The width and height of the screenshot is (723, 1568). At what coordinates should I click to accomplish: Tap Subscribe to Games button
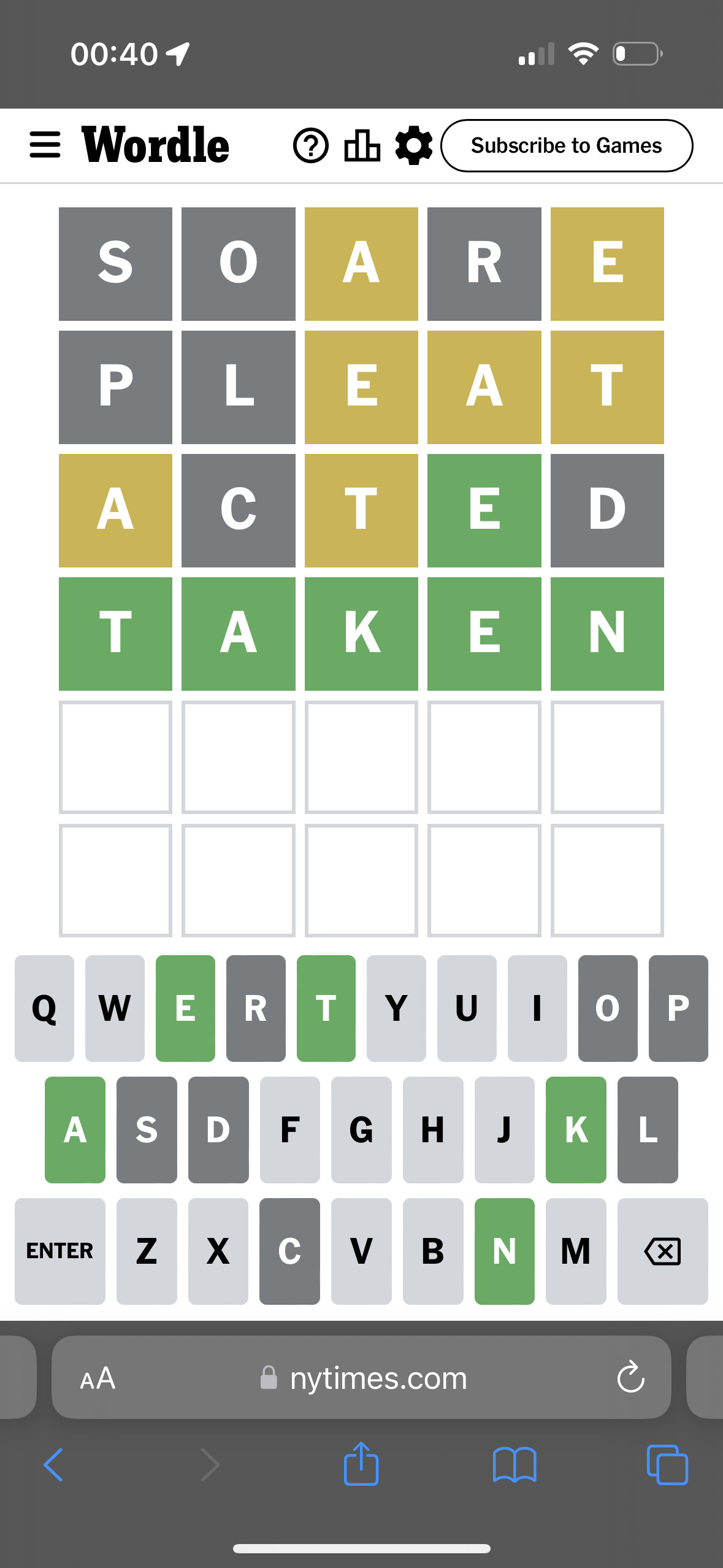click(x=566, y=146)
